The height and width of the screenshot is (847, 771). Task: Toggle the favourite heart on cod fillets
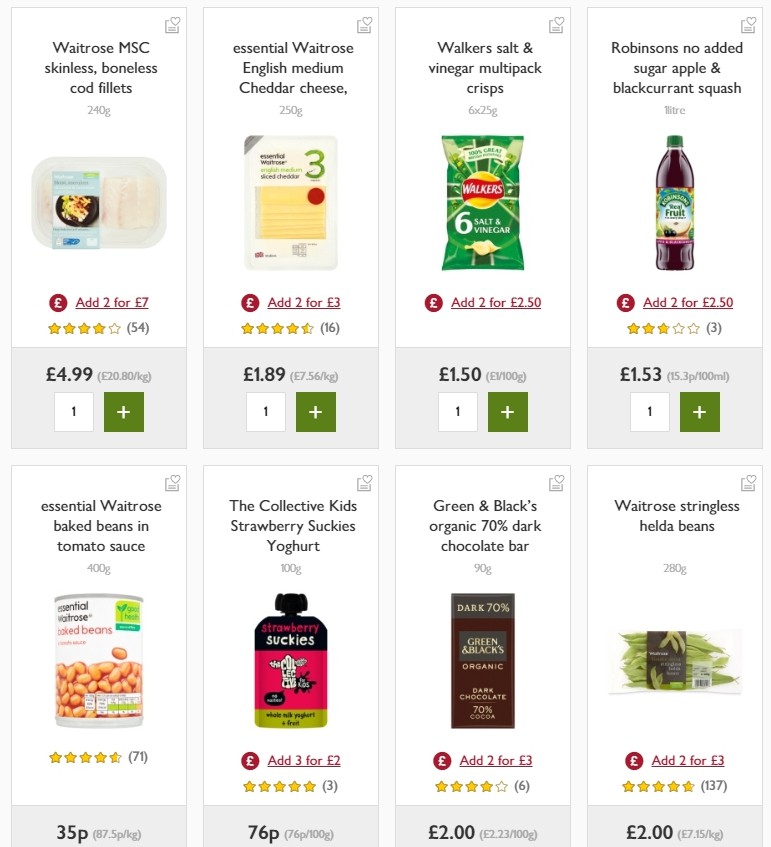pyautogui.click(x=171, y=26)
